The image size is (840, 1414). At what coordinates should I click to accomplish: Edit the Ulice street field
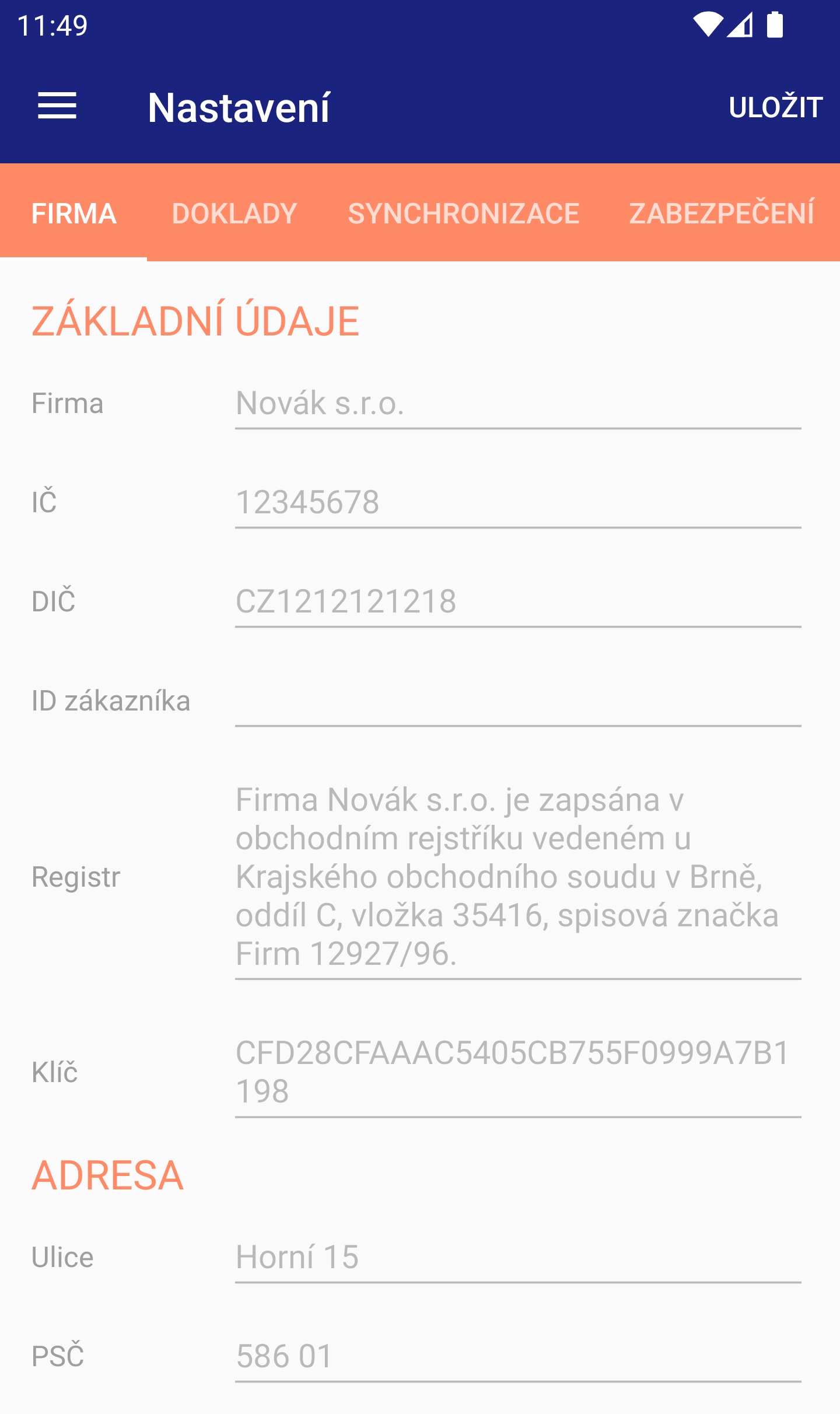click(x=518, y=1258)
